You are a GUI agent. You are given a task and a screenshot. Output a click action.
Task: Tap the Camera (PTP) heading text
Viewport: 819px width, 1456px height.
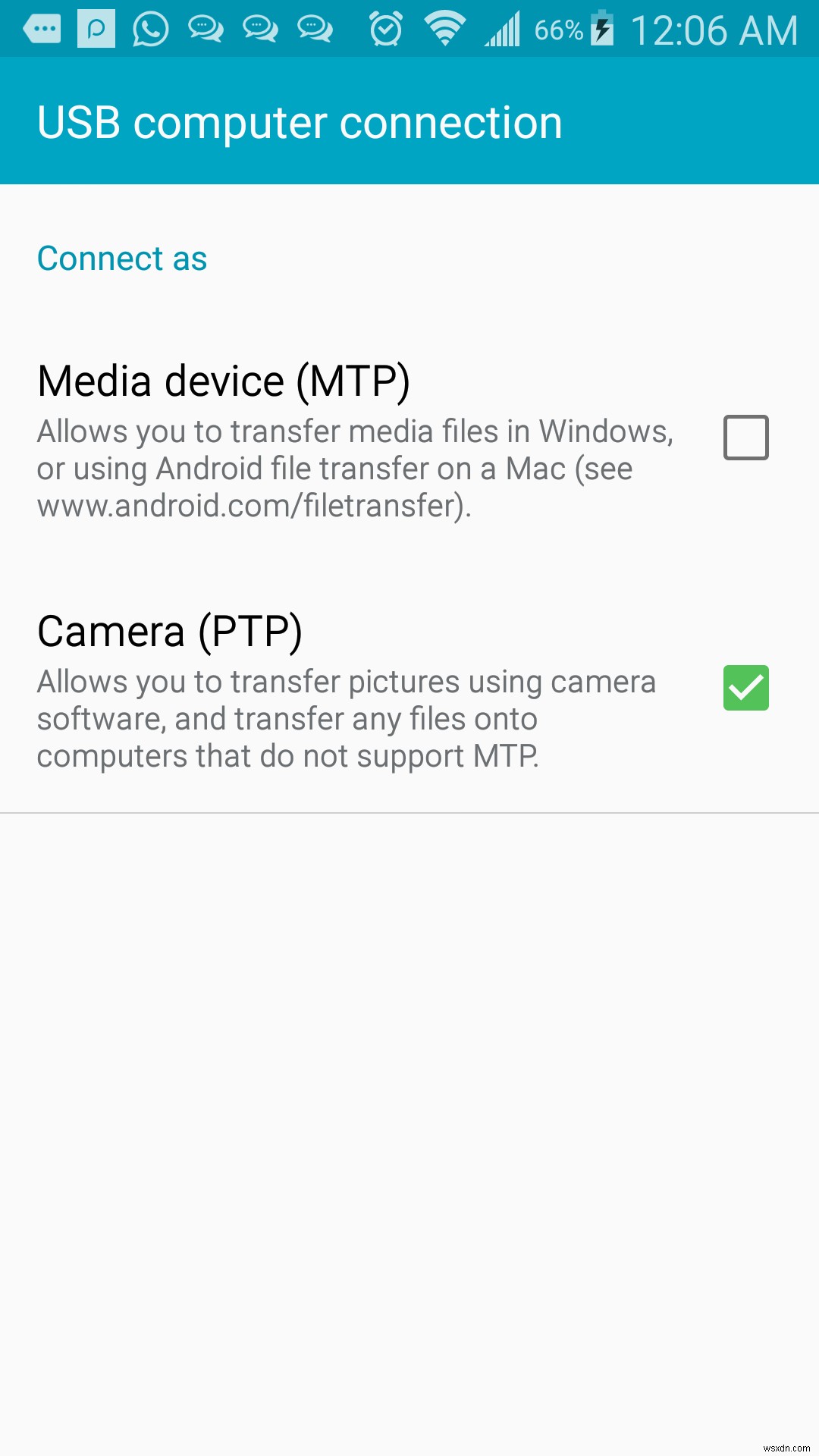pos(170,630)
